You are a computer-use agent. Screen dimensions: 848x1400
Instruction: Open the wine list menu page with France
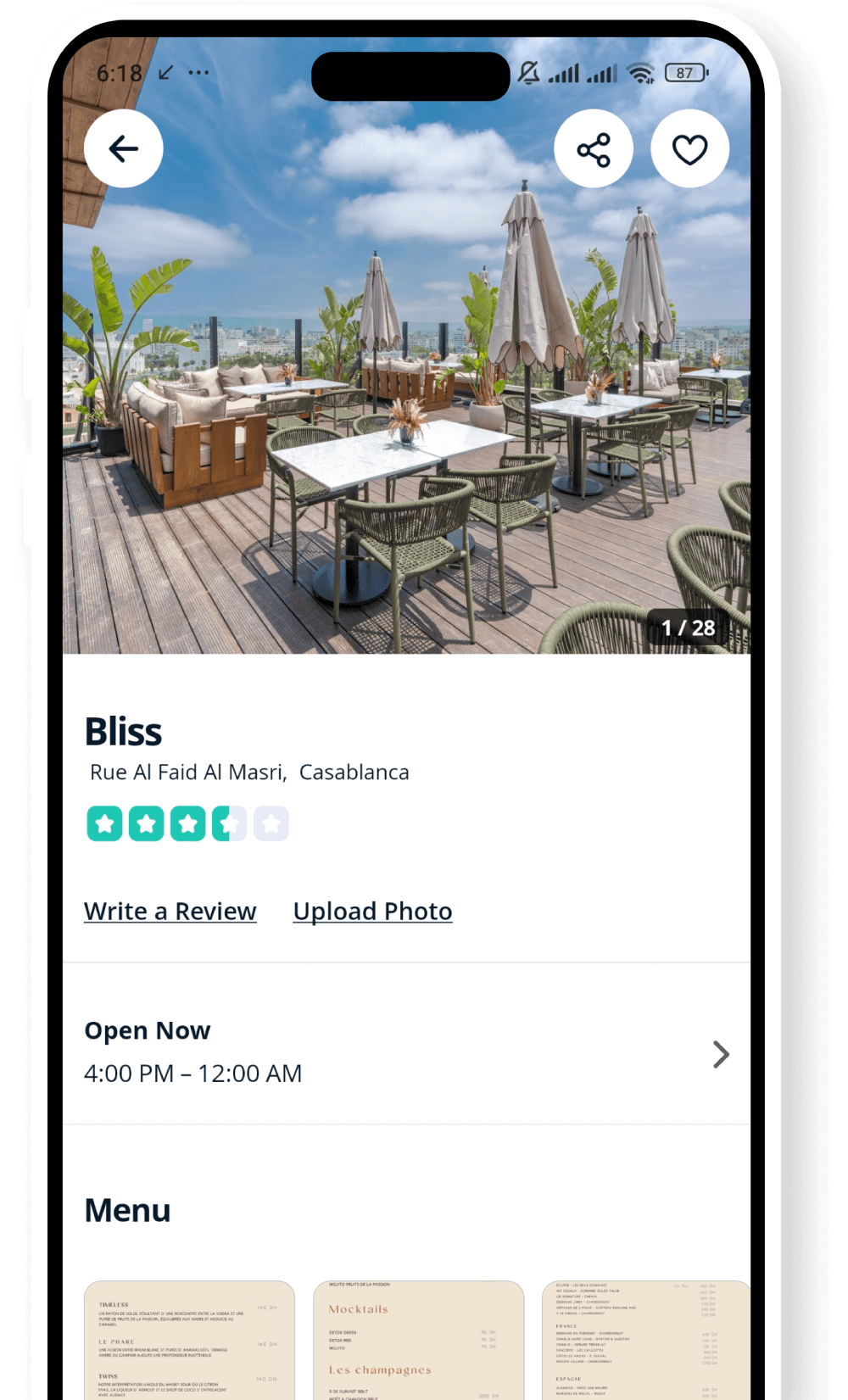point(645,1340)
